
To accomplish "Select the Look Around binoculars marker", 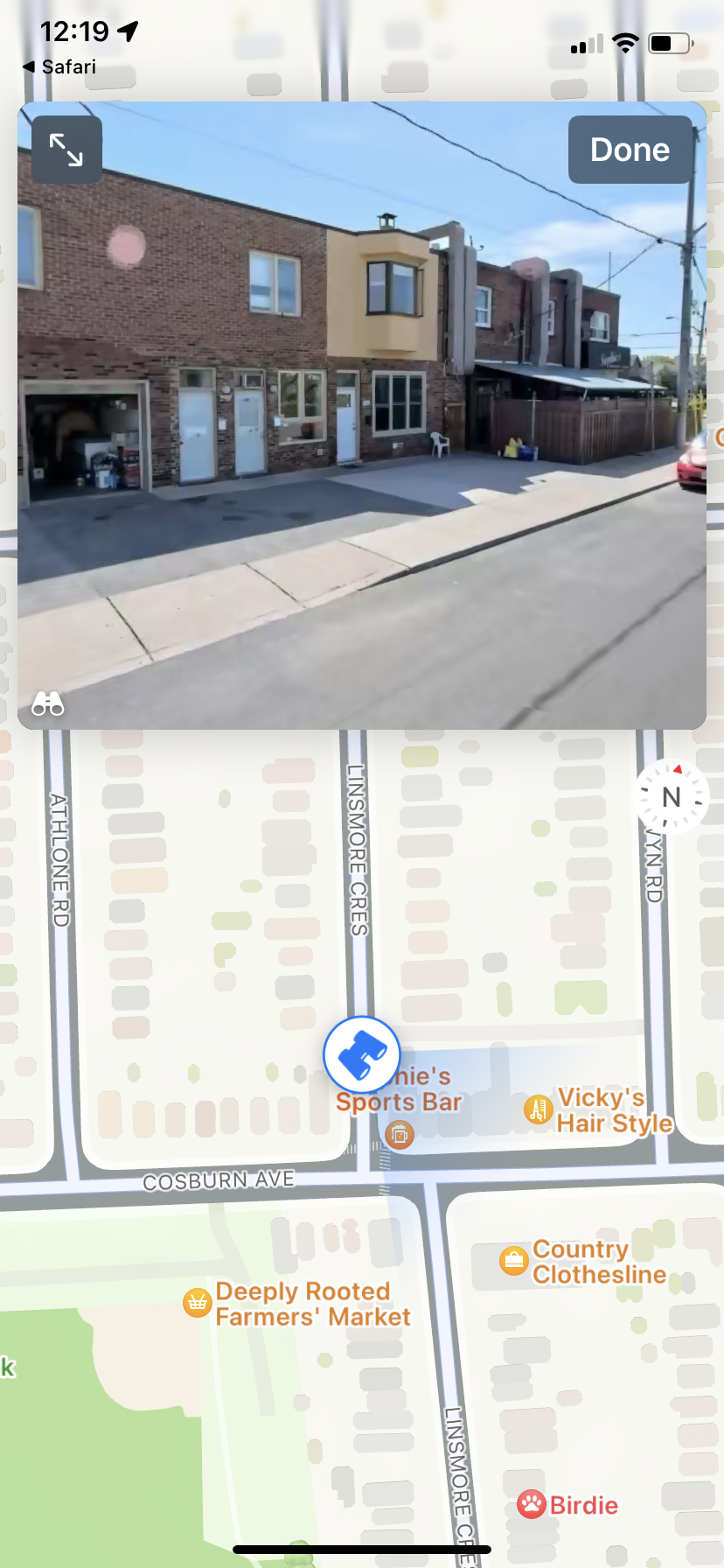I will 362,1054.
